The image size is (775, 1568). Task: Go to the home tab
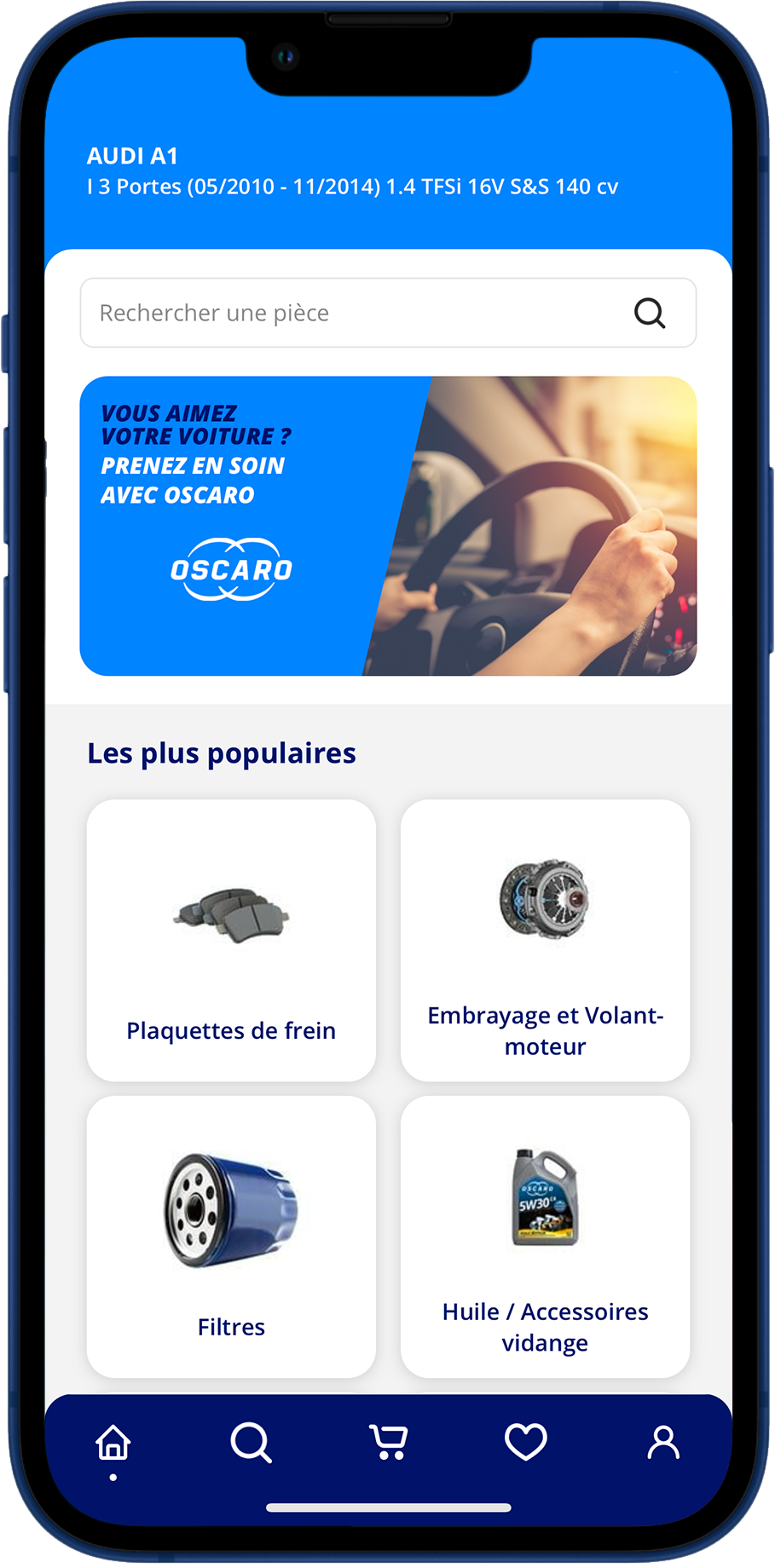click(113, 1444)
